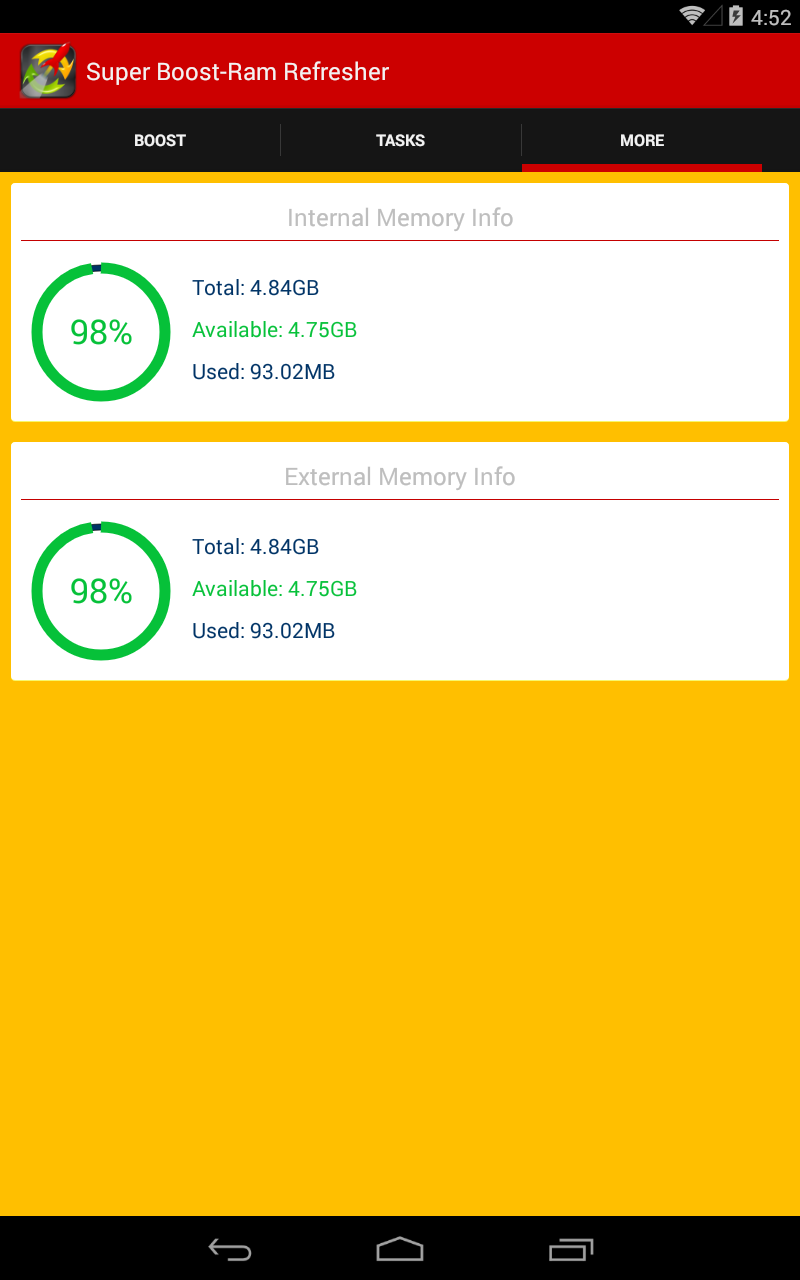This screenshot has width=800, height=1280.
Task: Tap the app title in the red bar
Action: [236, 71]
